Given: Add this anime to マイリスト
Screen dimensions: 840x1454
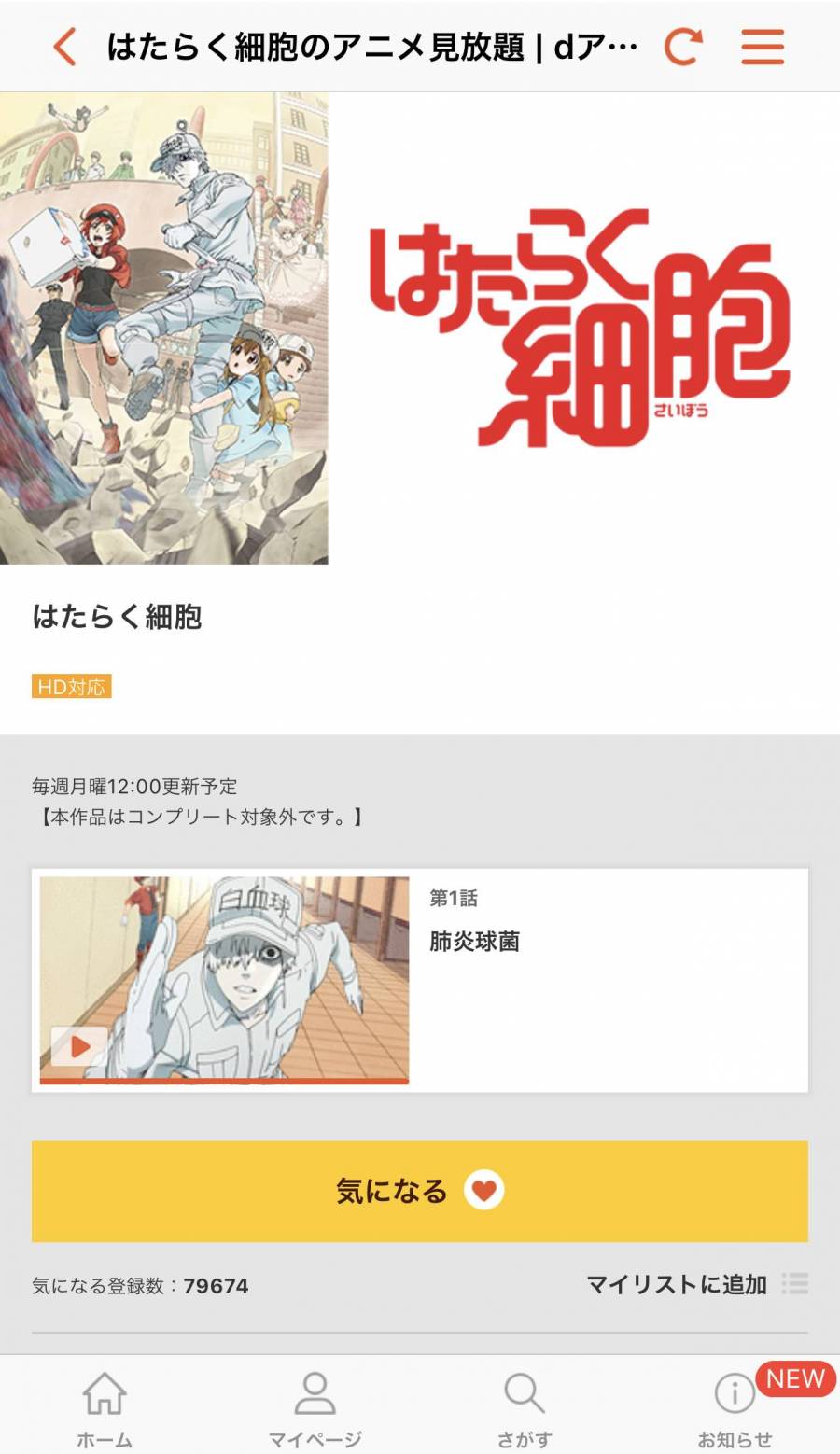Looking at the screenshot, I should click(695, 1284).
